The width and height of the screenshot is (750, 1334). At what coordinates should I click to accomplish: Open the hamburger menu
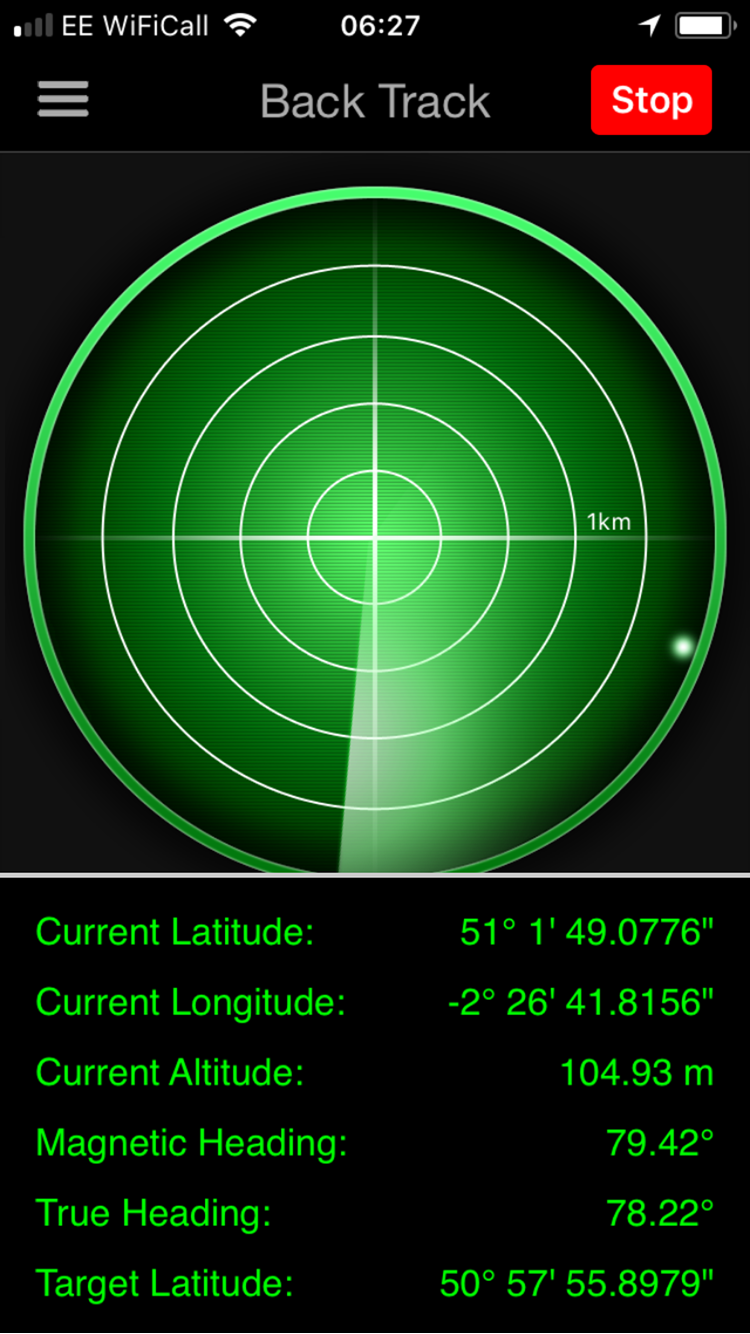(63, 99)
